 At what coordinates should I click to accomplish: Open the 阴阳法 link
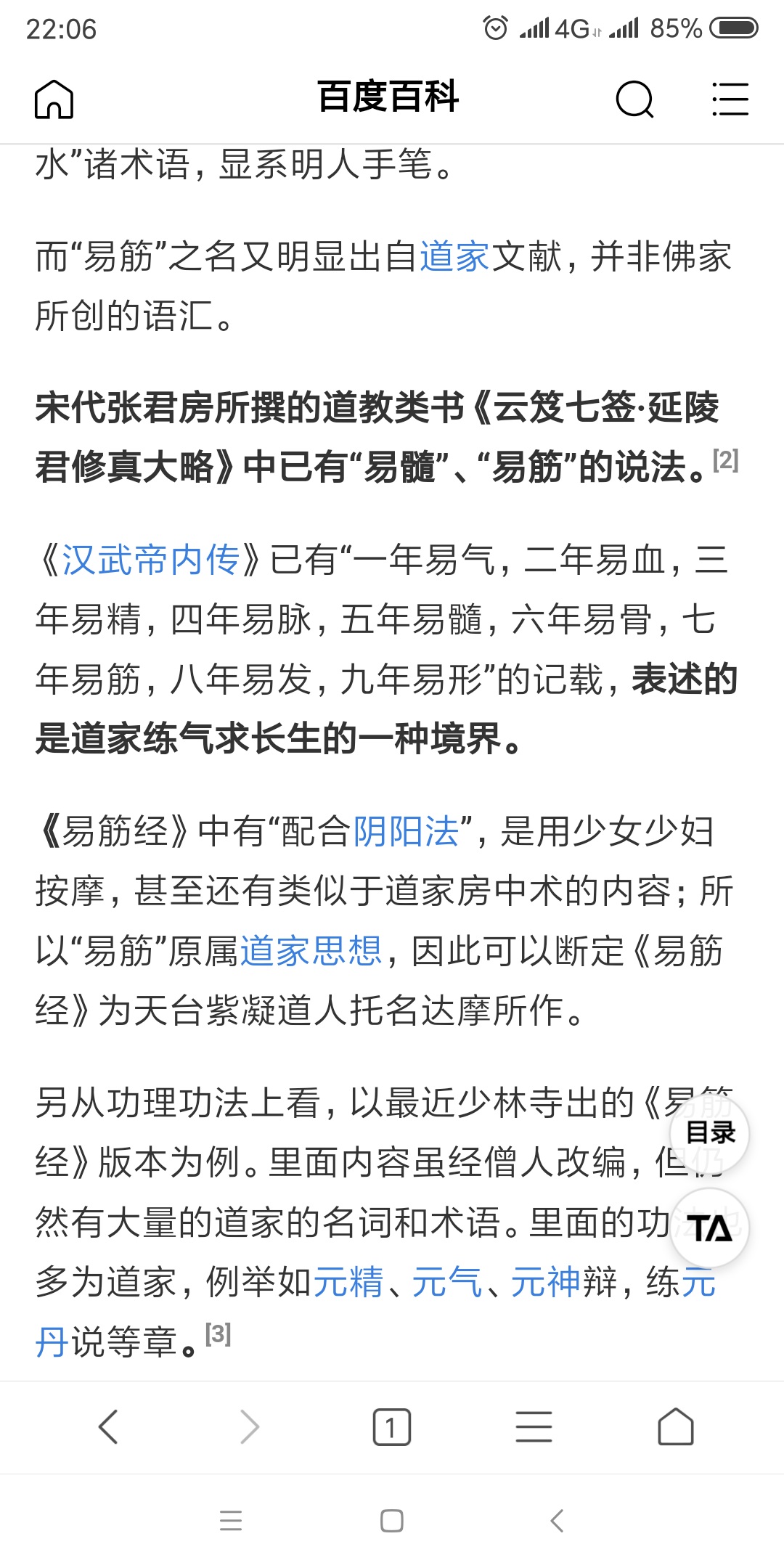406,832
